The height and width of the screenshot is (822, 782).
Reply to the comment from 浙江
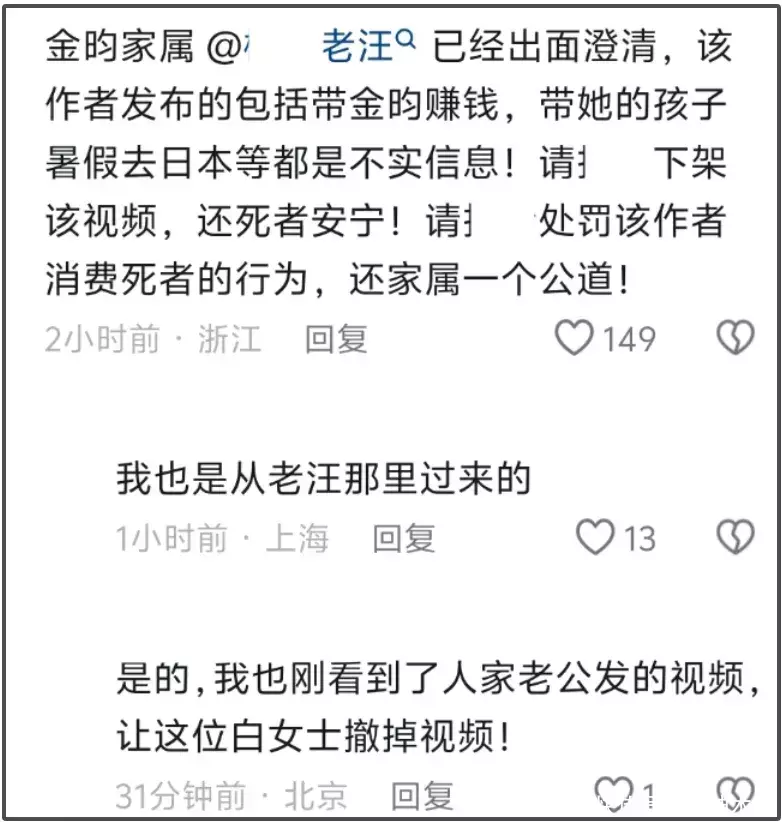click(x=336, y=339)
